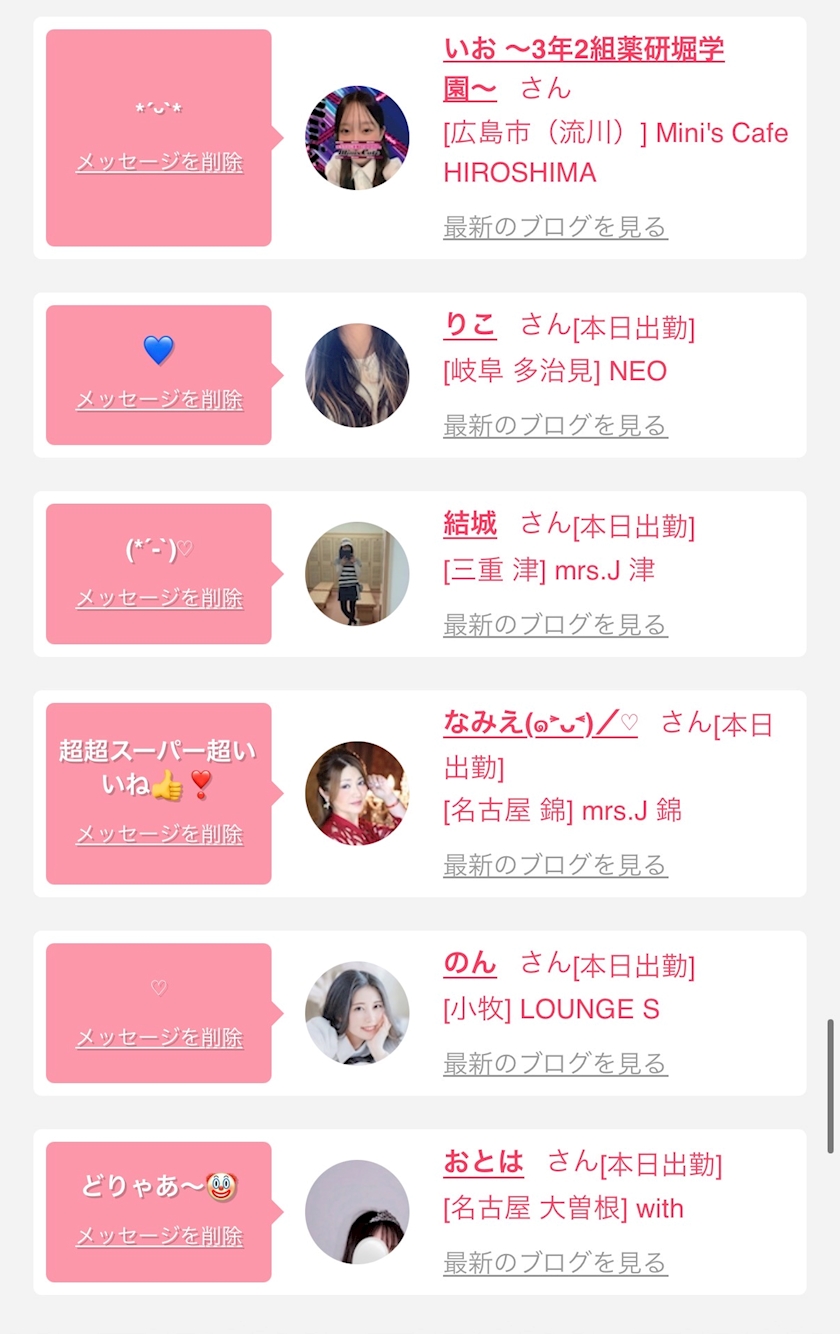View りこ's latest blog

point(555,426)
